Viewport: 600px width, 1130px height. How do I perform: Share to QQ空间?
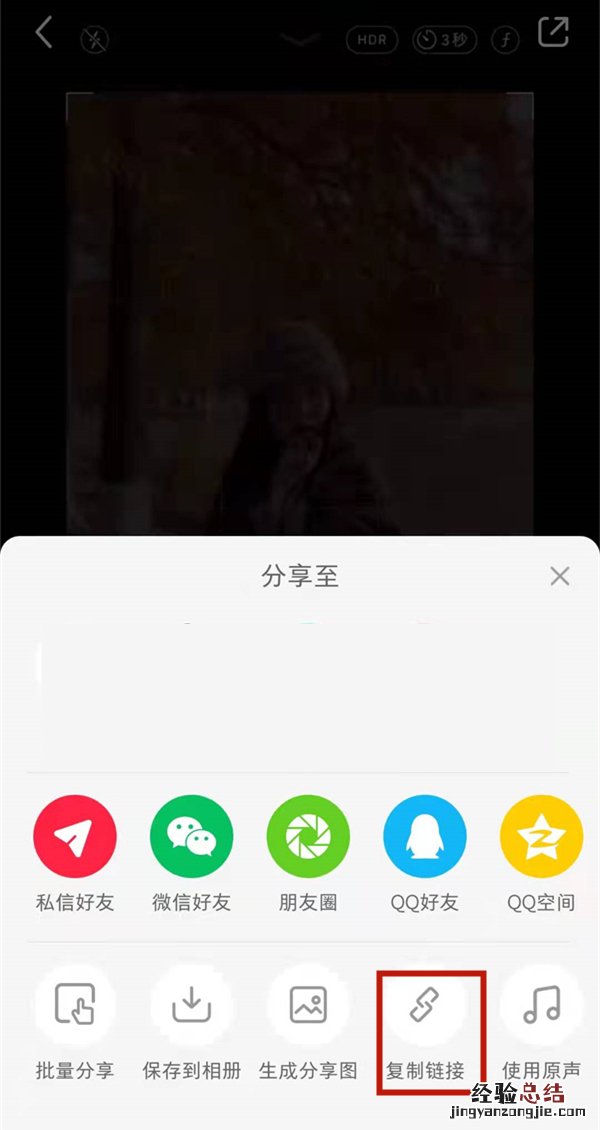point(541,837)
